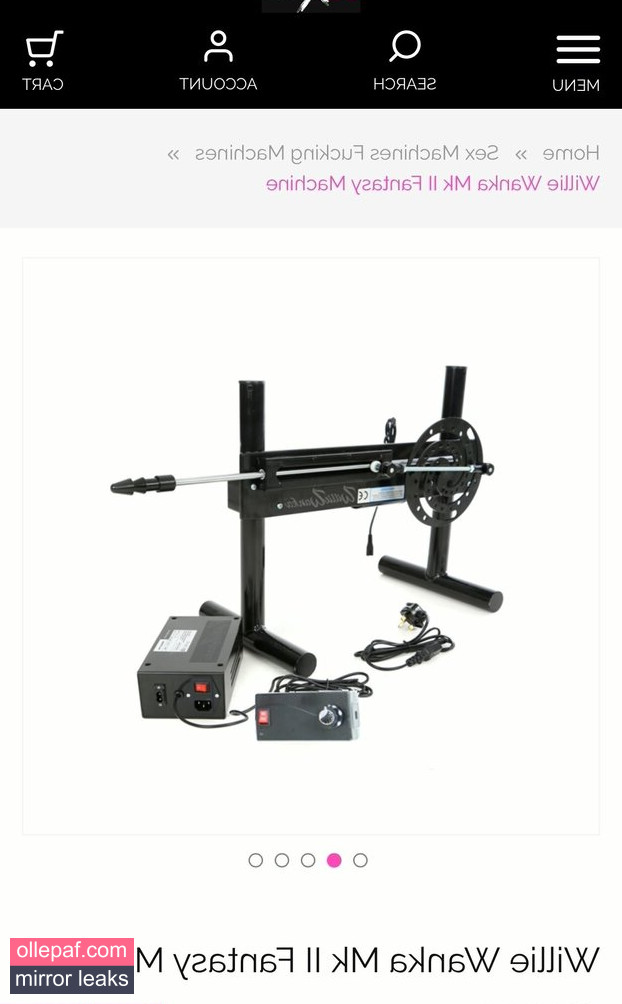Go to the Home breadcrumb link
Screen dimensions: 622x1004
coord(571,153)
